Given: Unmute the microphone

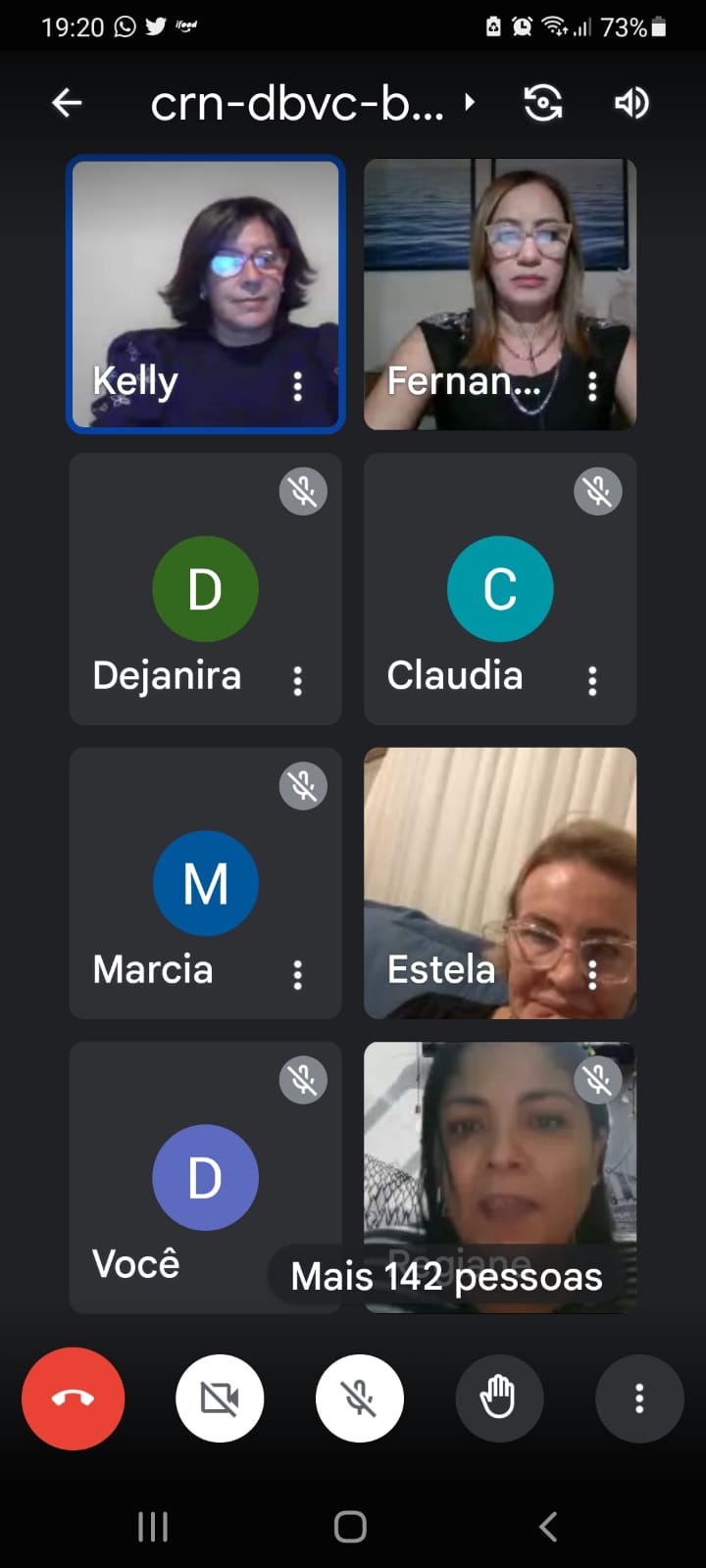Looking at the screenshot, I should (x=360, y=1398).
